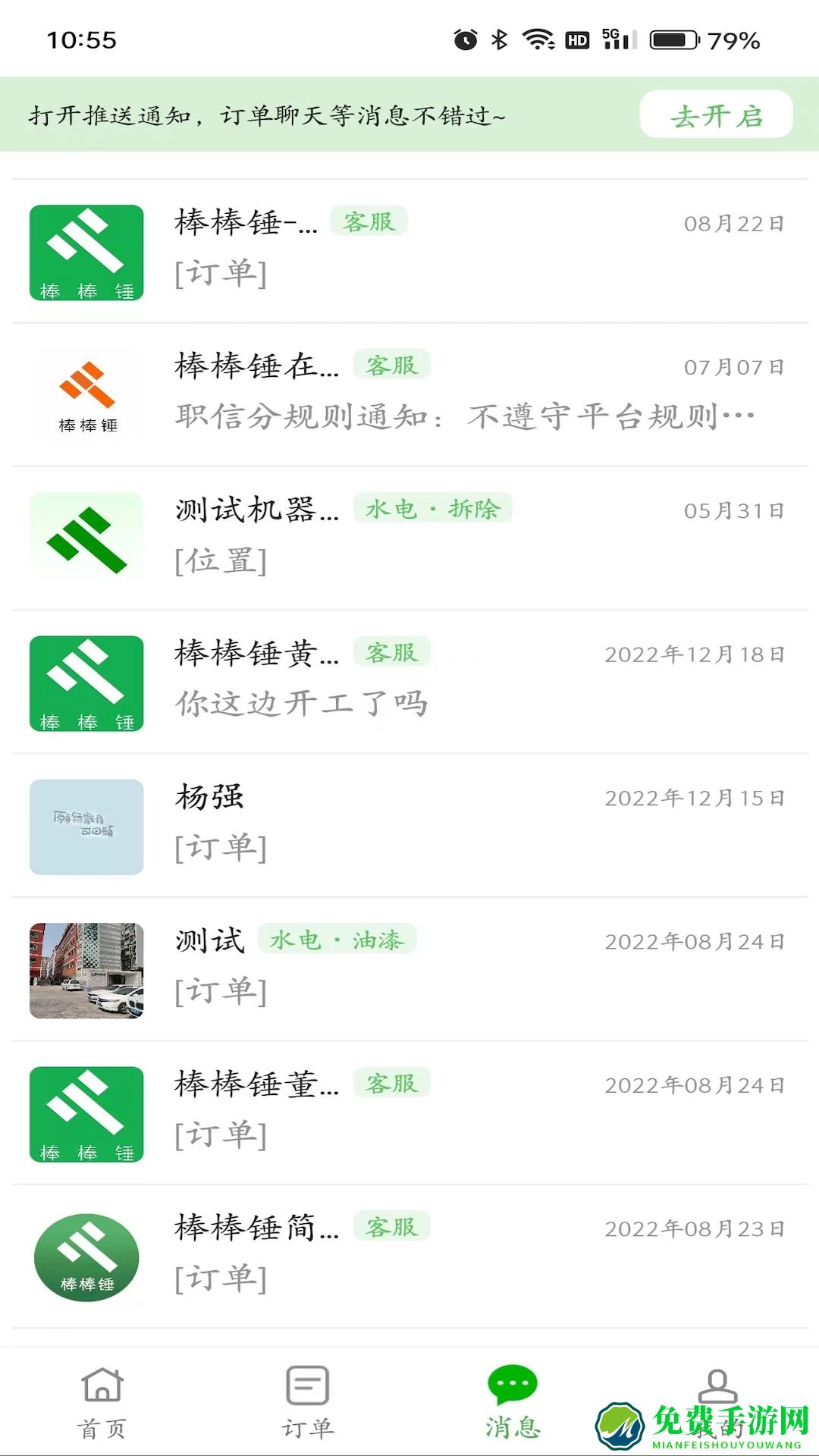Open the 首页 home tab icon
This screenshot has width=819, height=1456.
pos(102,1382)
